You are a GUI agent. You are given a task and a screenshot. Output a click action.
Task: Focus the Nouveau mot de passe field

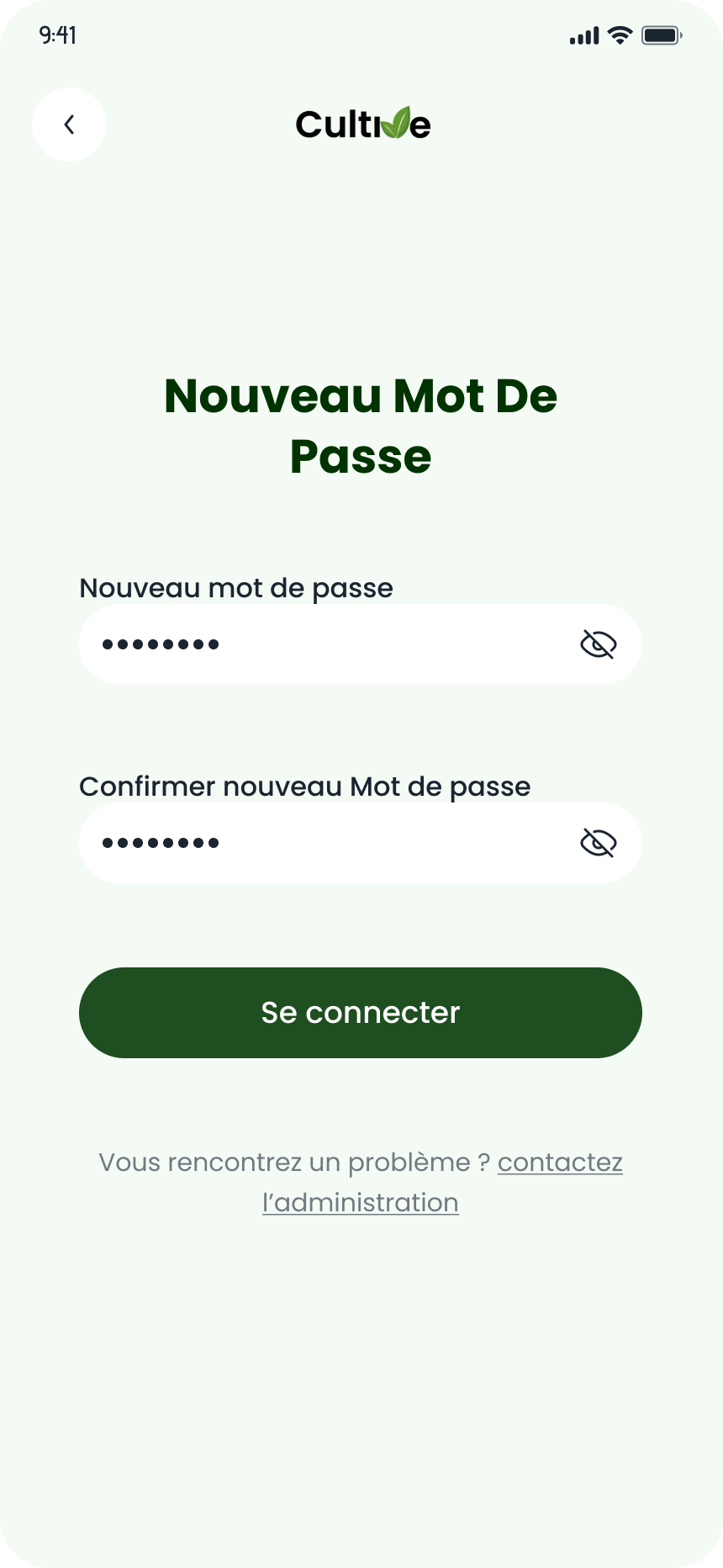[x=328, y=644]
